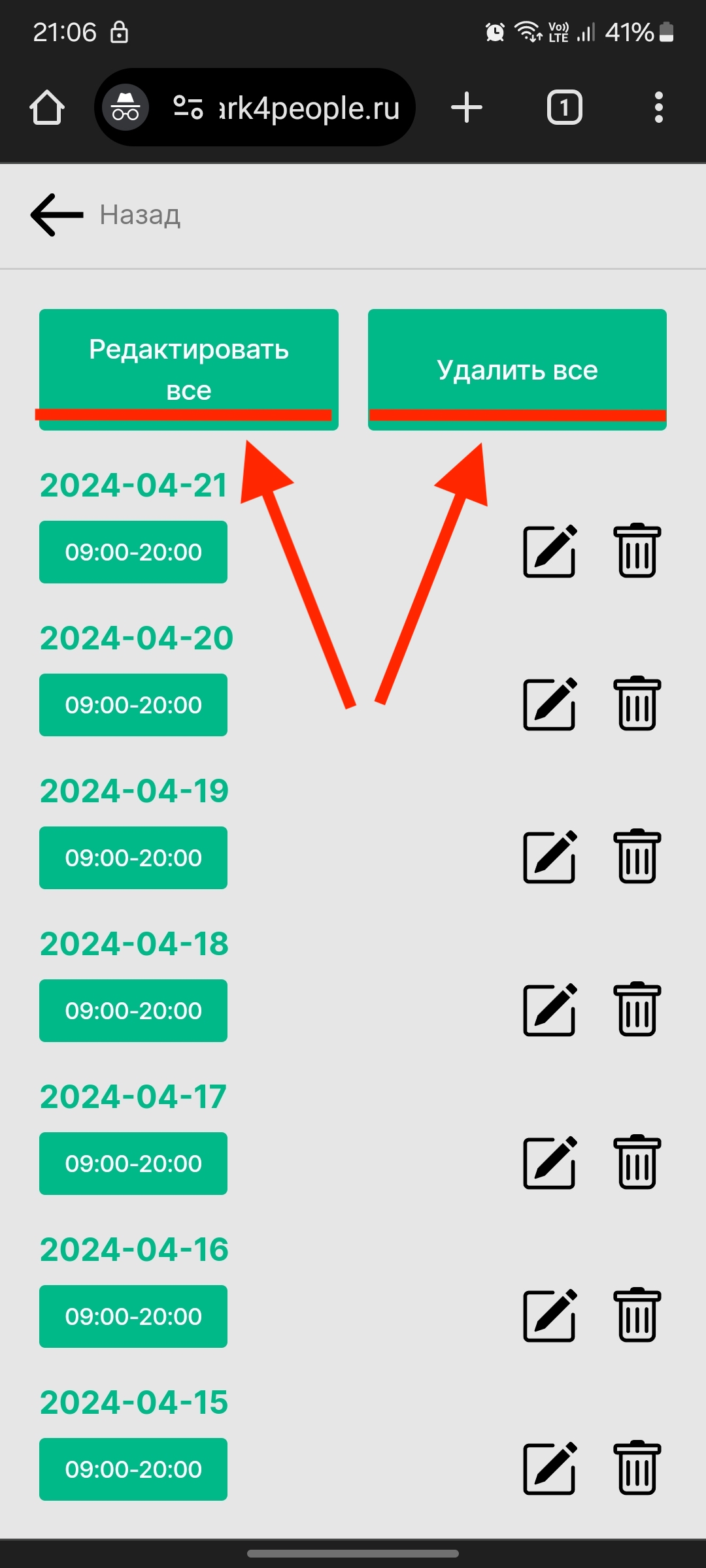Delete the 2024-04-16 entry
Viewport: 706px width, 1568px height.
pos(637,1315)
